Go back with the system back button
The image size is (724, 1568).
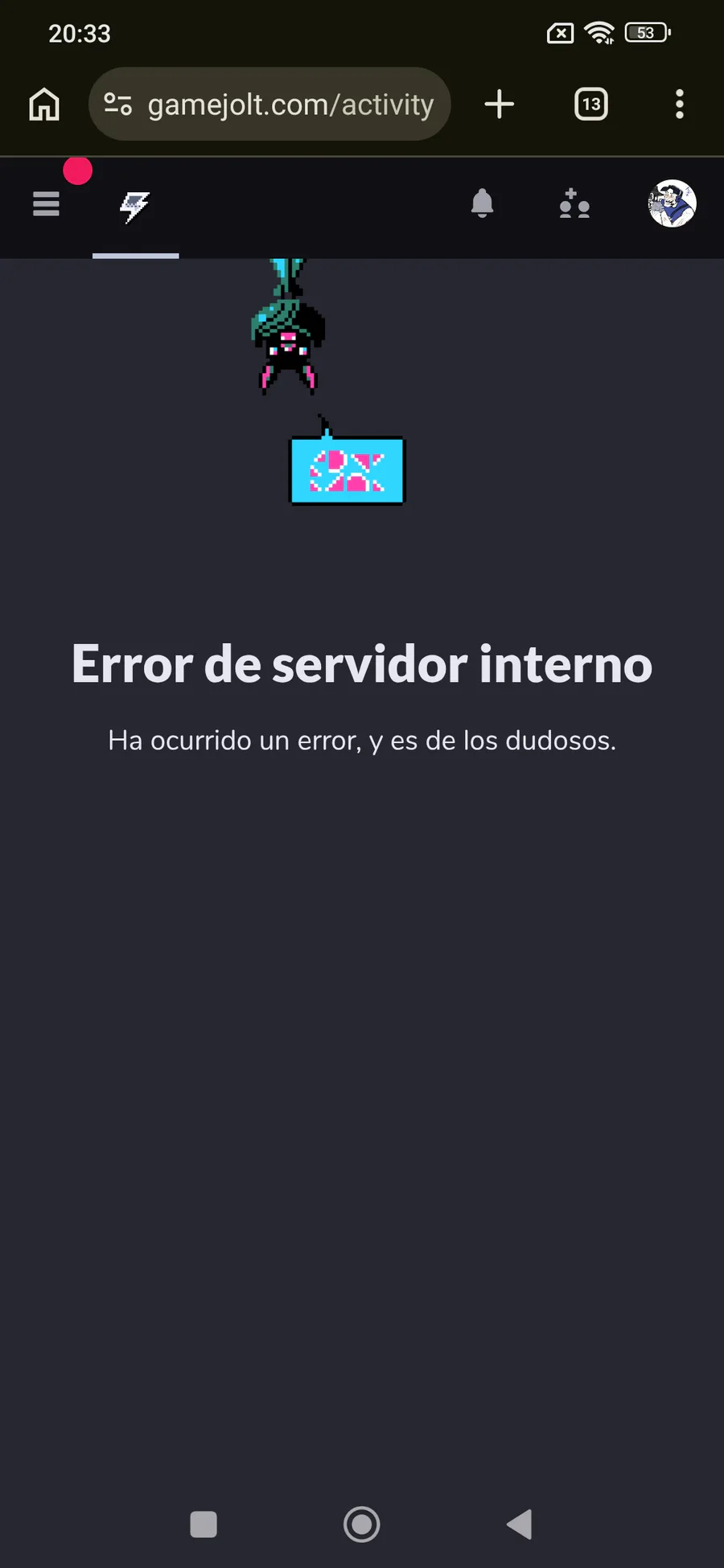point(520,1525)
